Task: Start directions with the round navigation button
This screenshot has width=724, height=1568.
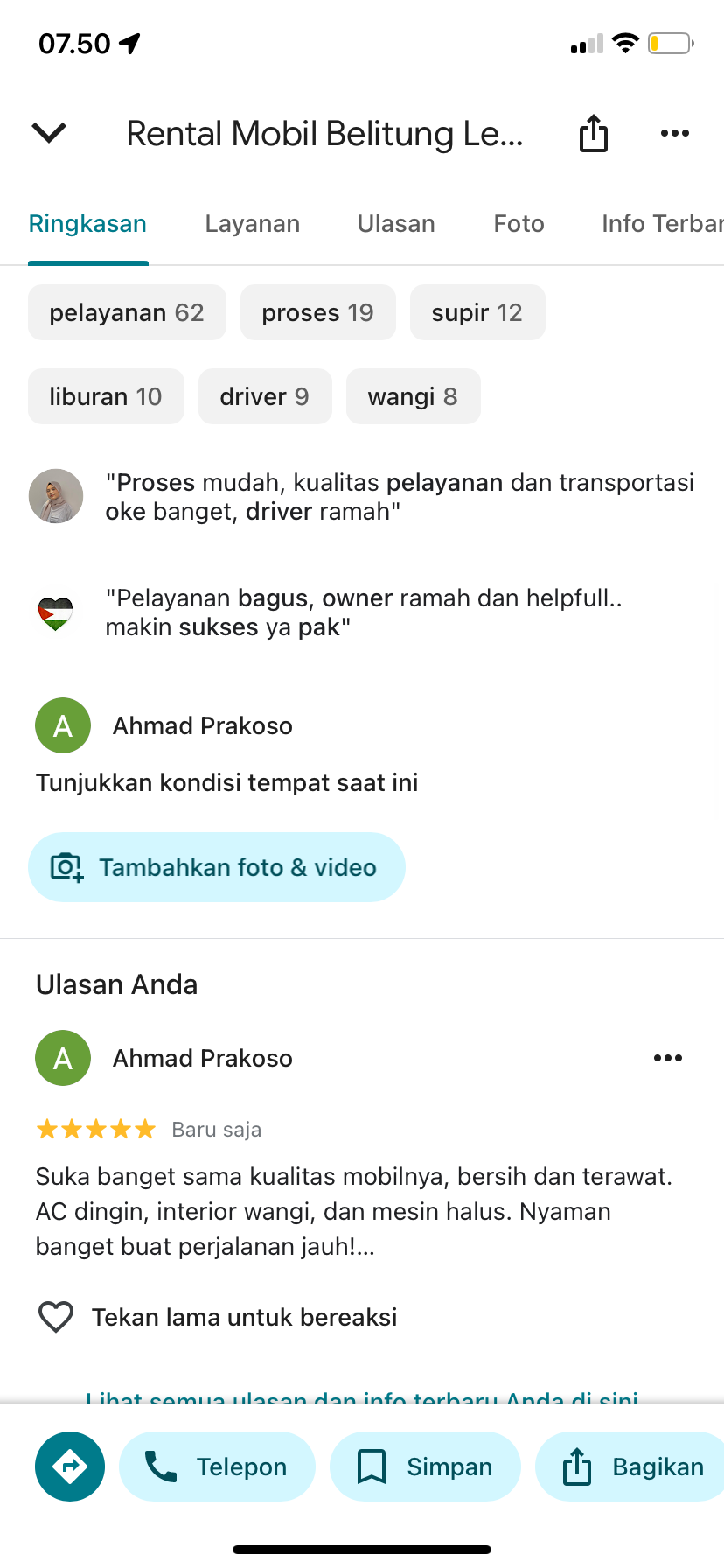Action: [70, 1466]
